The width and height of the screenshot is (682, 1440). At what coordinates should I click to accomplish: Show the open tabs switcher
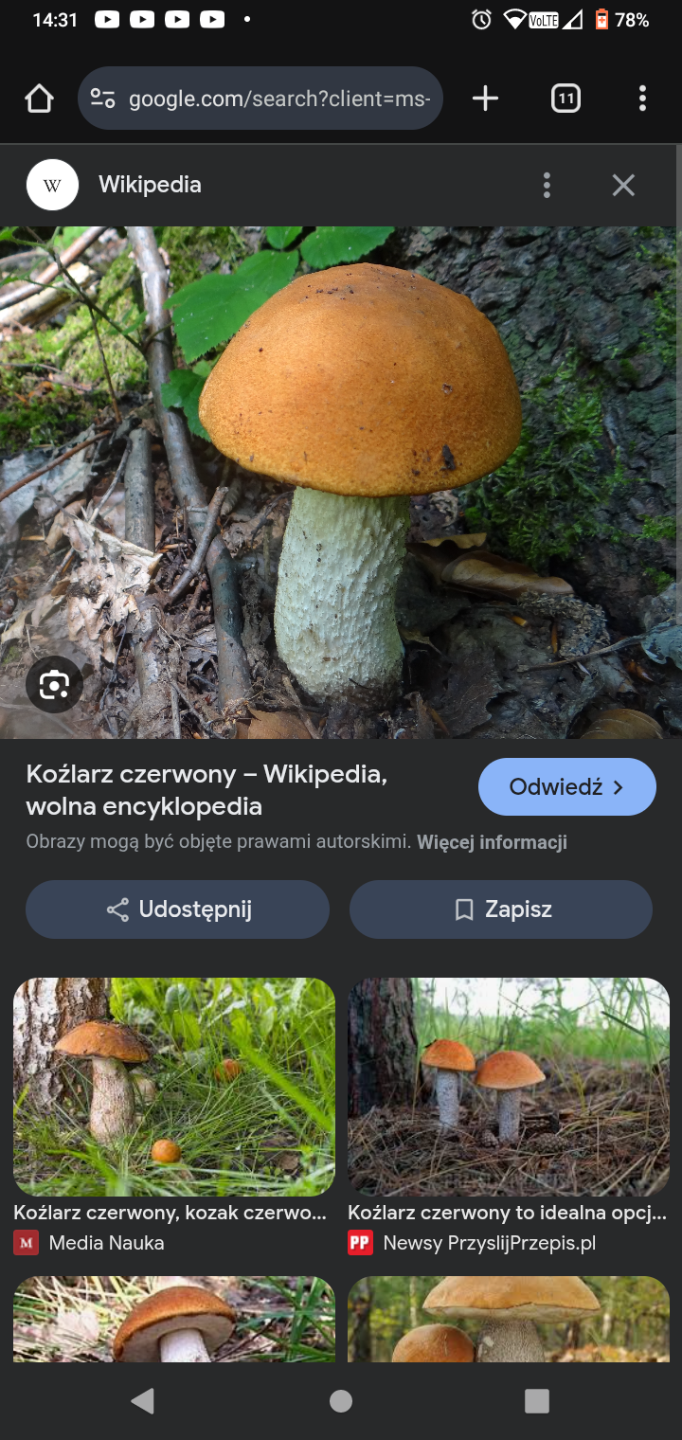(x=565, y=98)
